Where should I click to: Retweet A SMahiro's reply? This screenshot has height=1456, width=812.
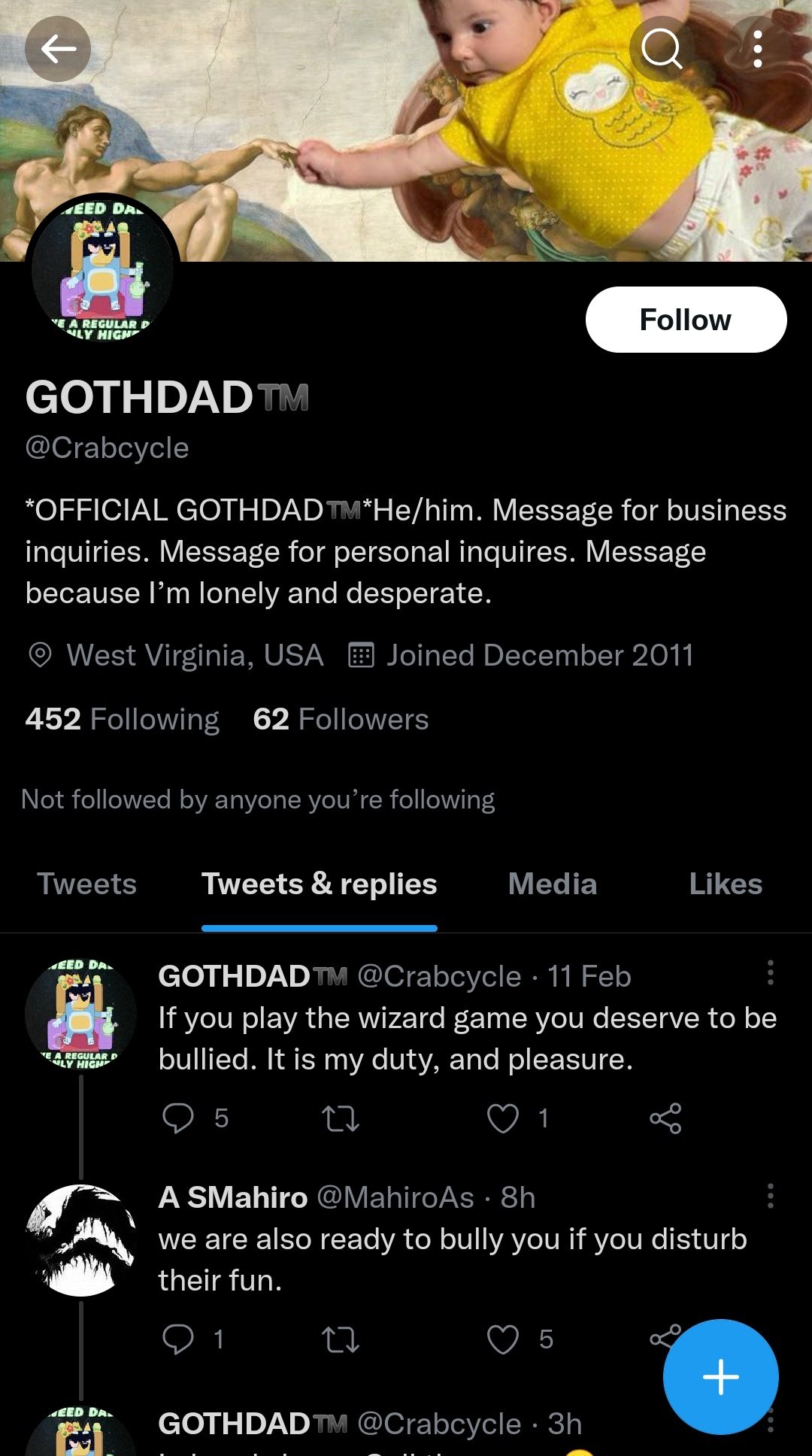[341, 1339]
